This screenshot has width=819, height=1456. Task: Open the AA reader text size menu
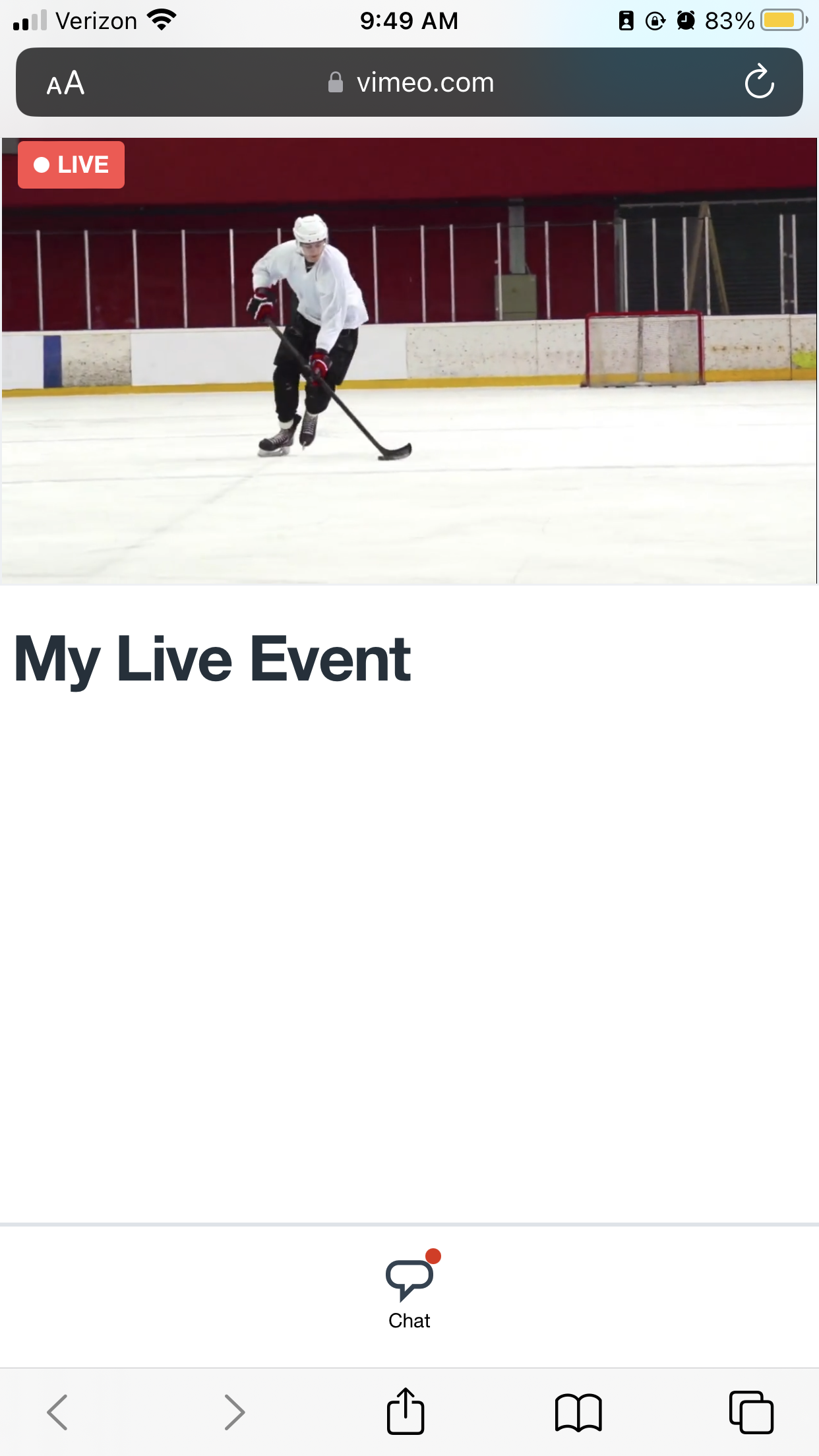tap(65, 83)
